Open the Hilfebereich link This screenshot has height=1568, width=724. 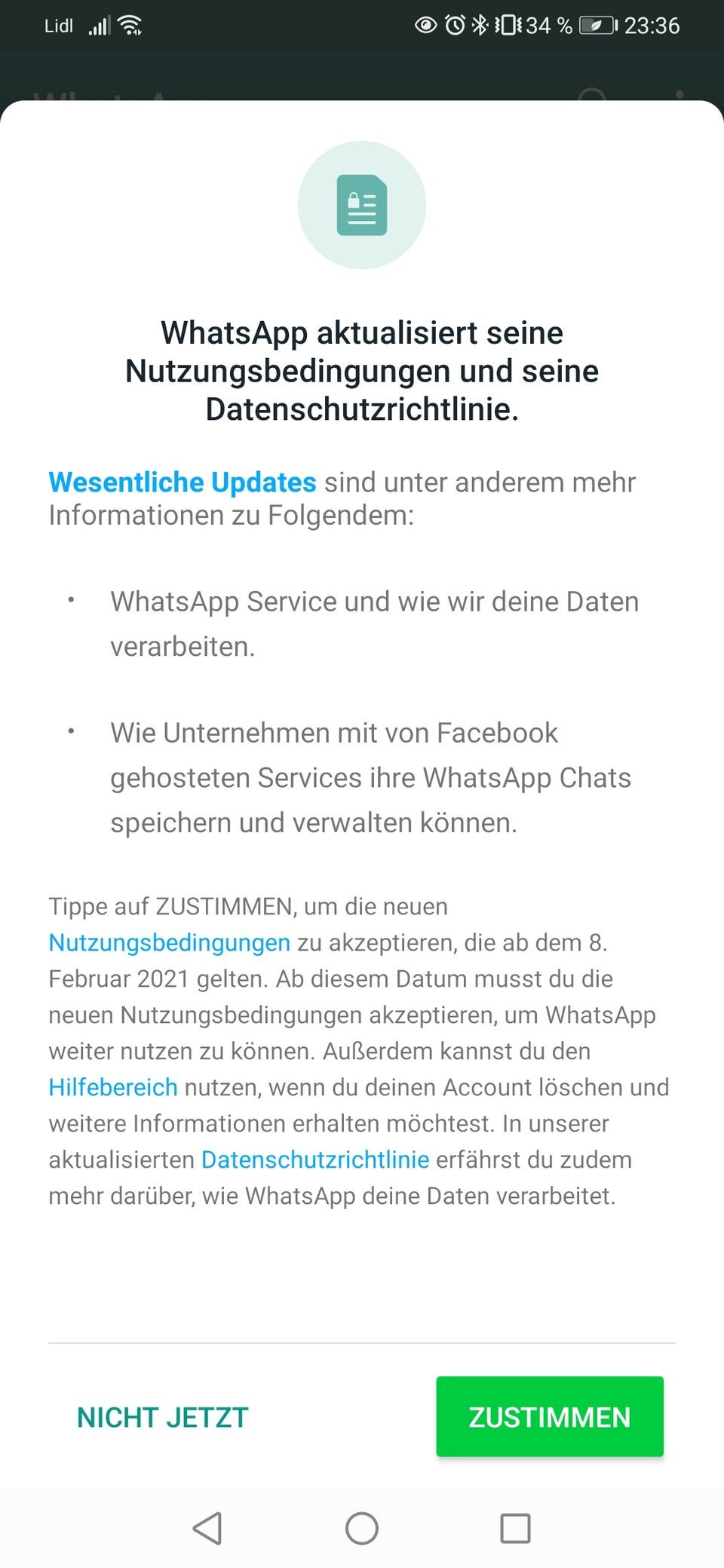coord(112,1087)
